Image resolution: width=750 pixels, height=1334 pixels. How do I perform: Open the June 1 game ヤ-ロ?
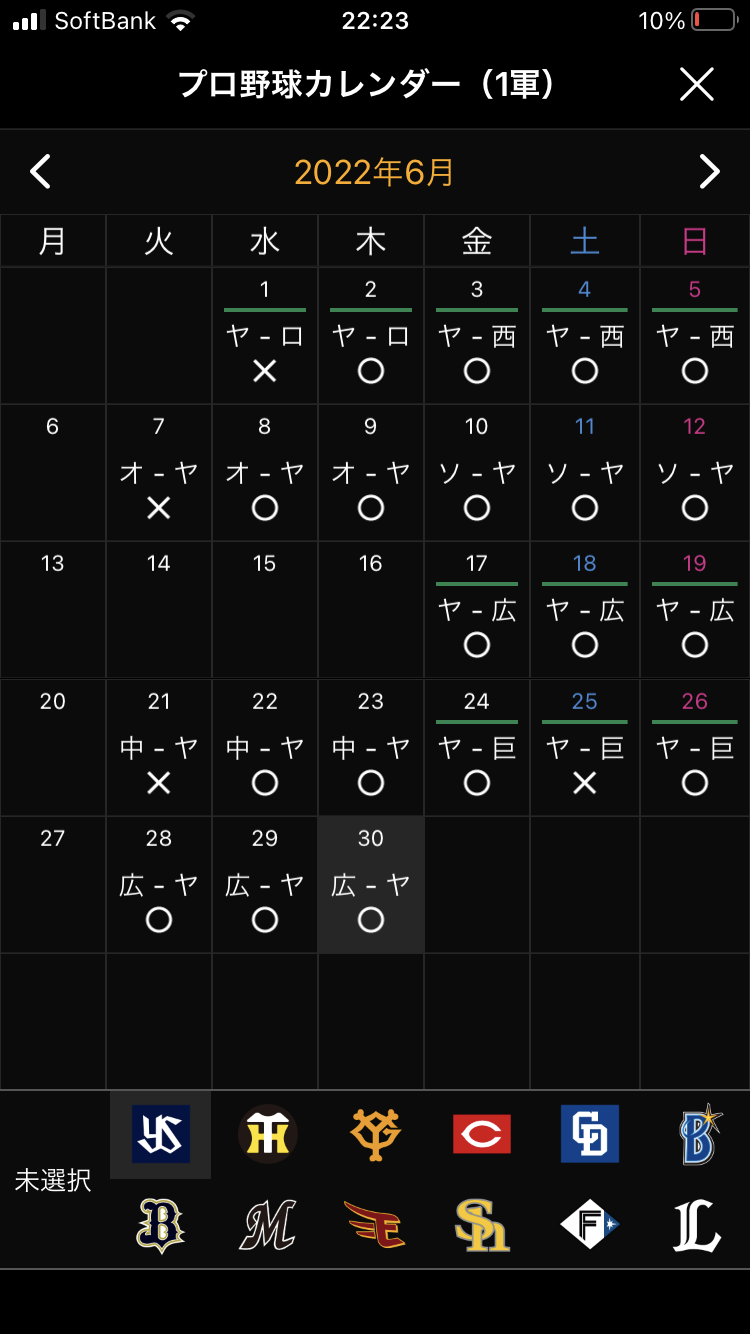click(265, 336)
